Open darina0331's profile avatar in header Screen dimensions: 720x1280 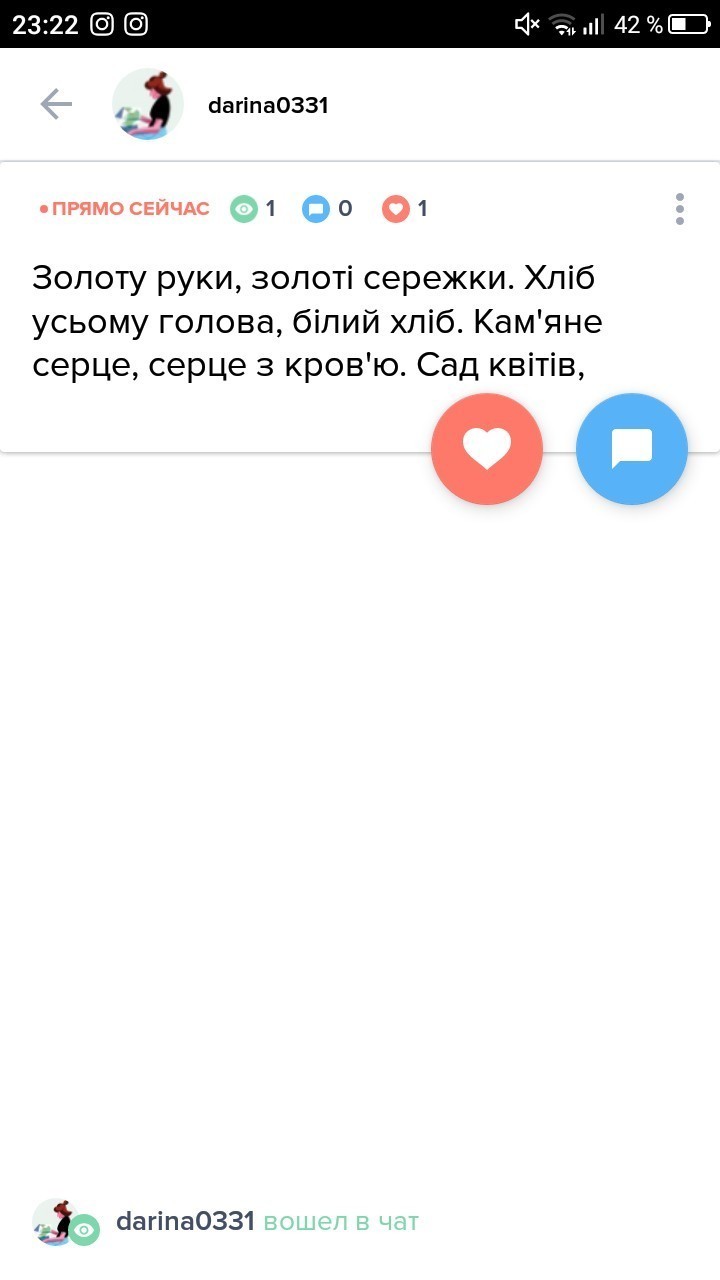[148, 104]
